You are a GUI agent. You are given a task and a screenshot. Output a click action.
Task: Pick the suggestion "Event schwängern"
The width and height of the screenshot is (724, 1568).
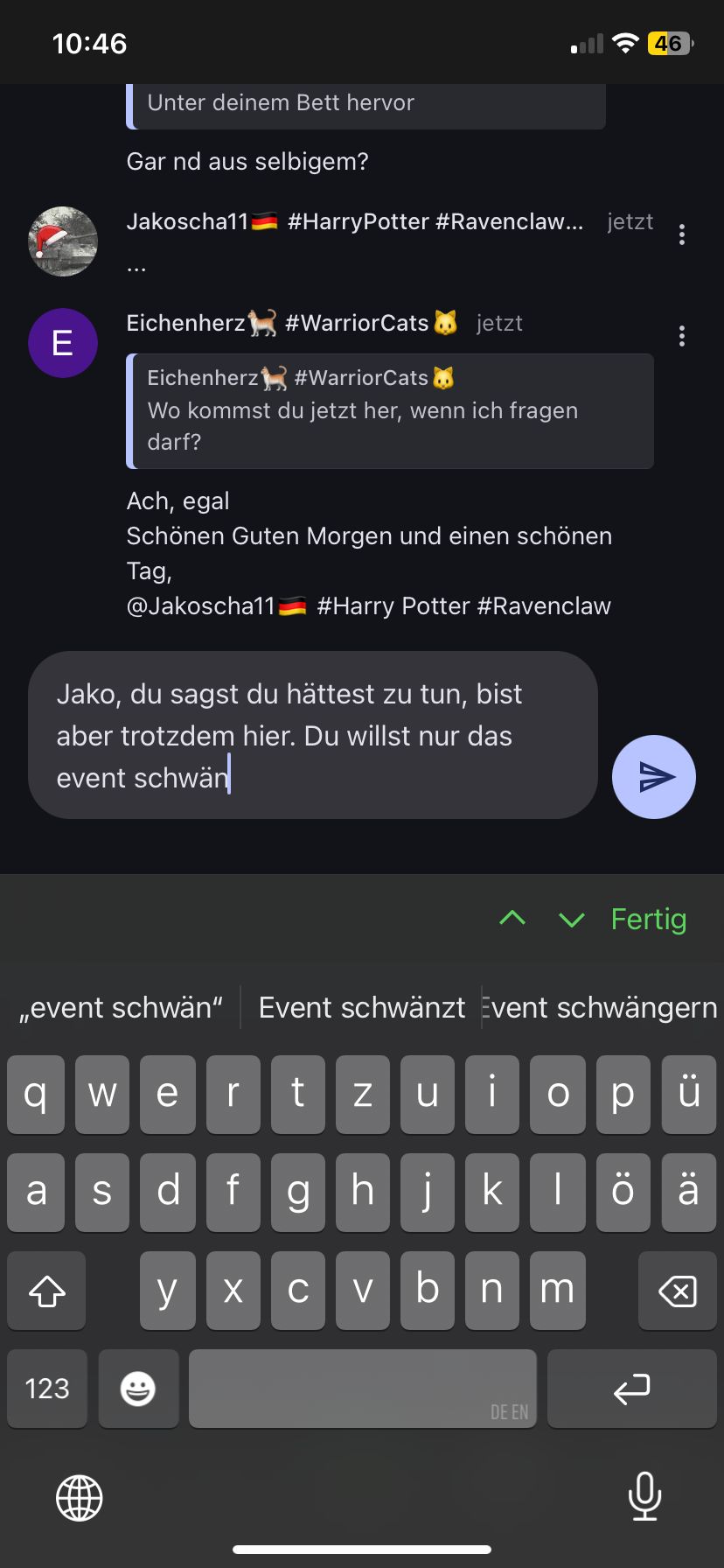603,1008
